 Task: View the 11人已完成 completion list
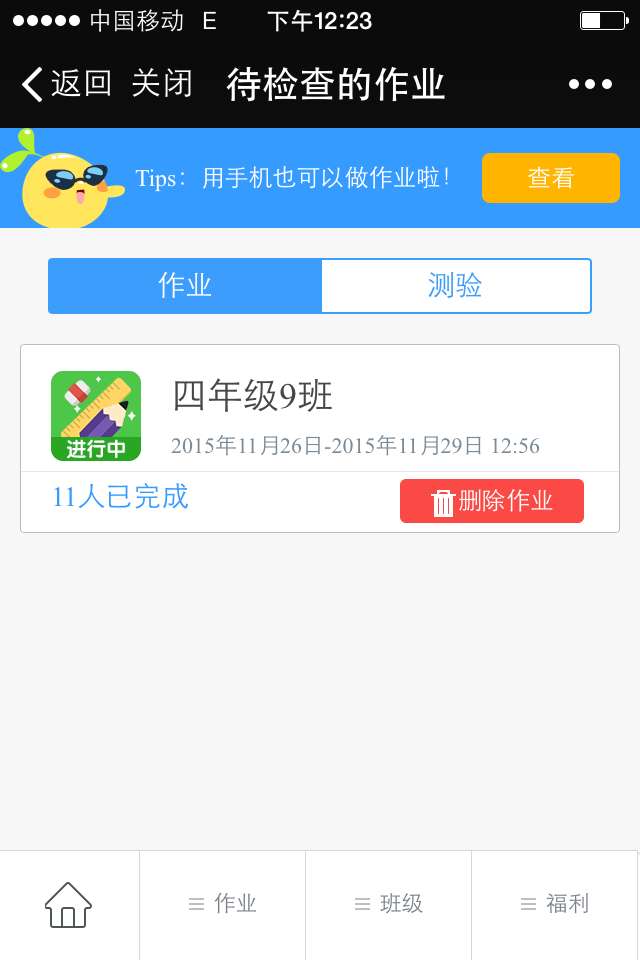pos(120,497)
